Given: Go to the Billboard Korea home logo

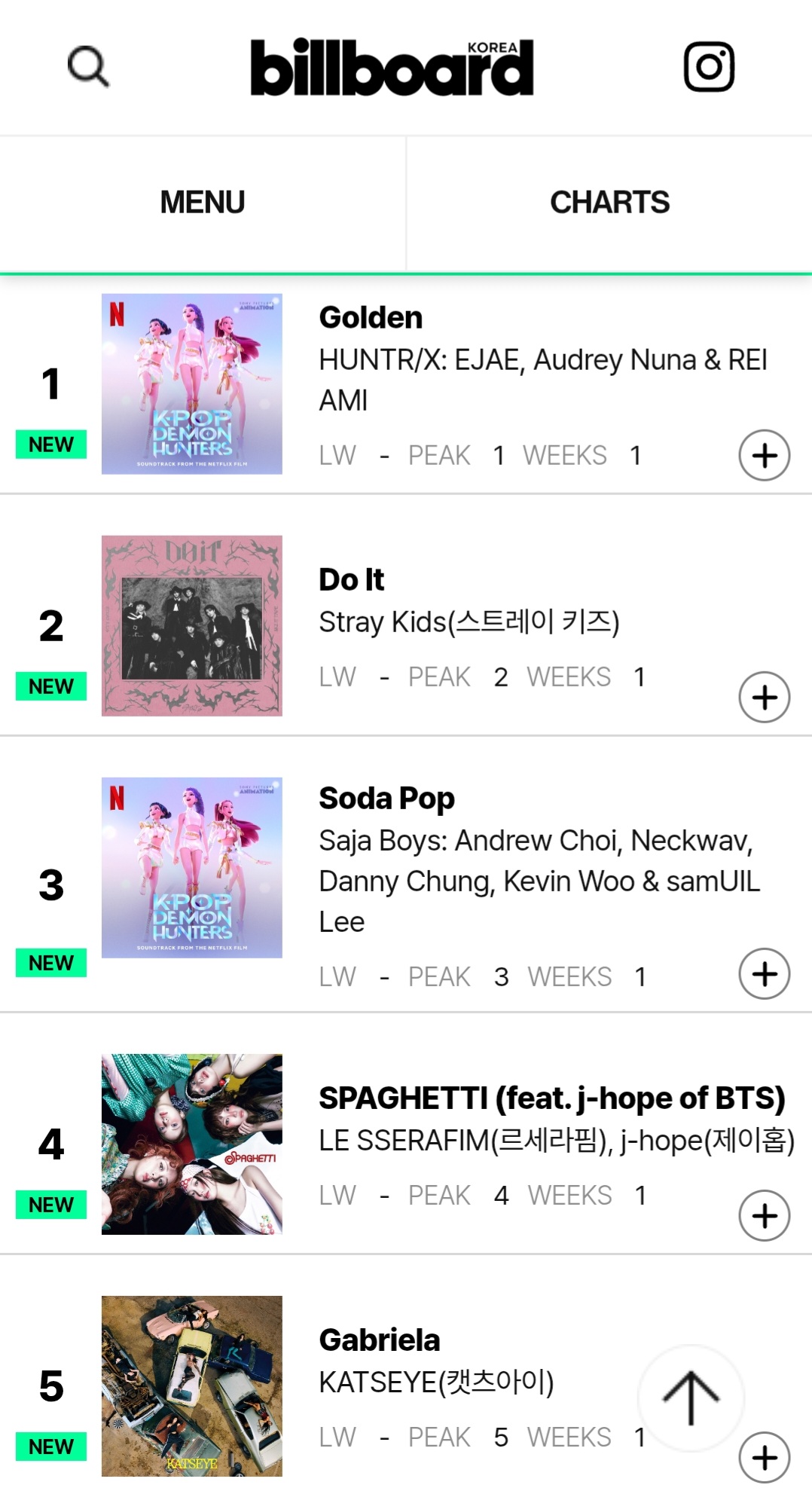Looking at the screenshot, I should click(x=392, y=67).
